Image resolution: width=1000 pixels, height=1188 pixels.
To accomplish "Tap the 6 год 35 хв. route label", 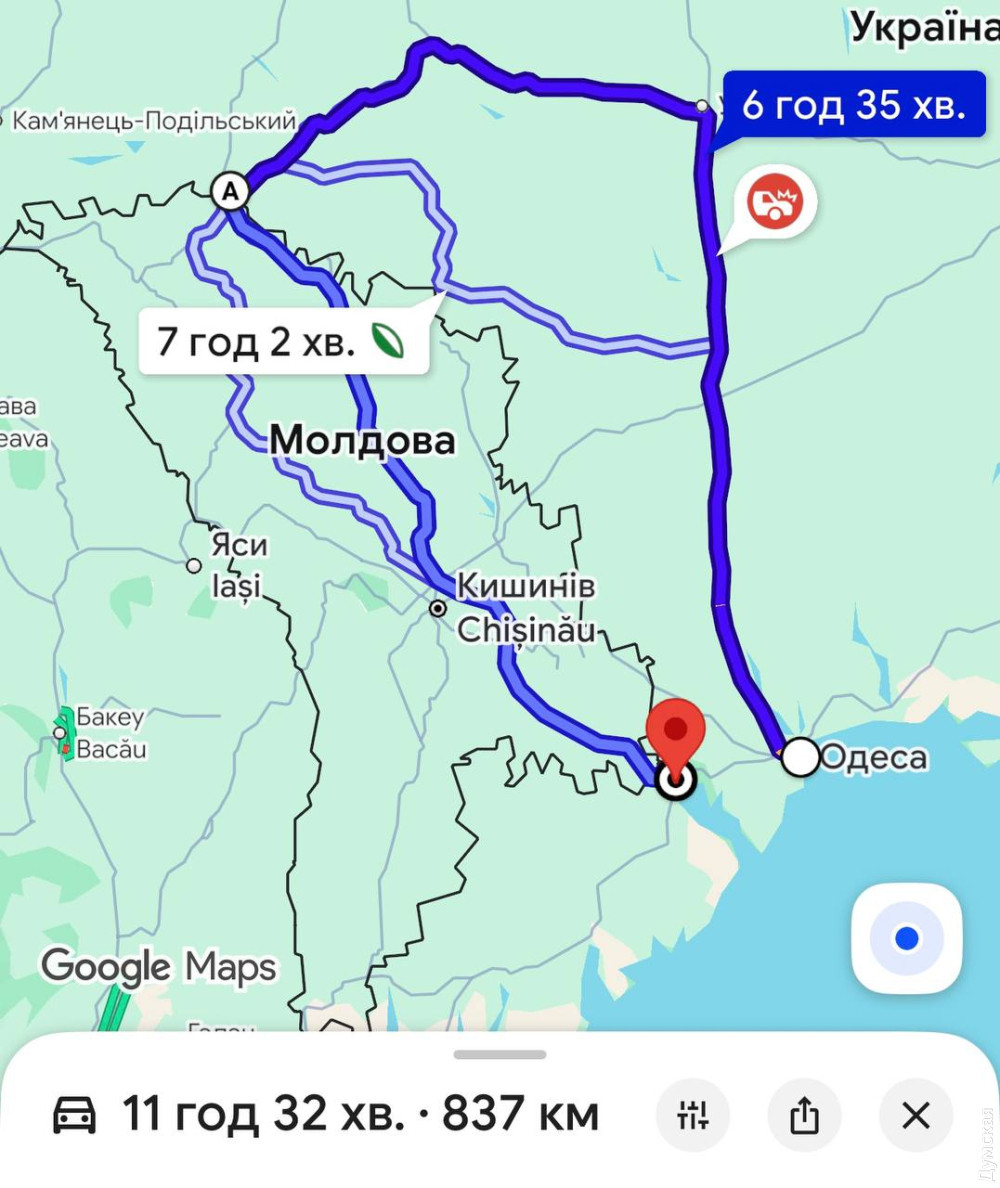I will 853,104.
